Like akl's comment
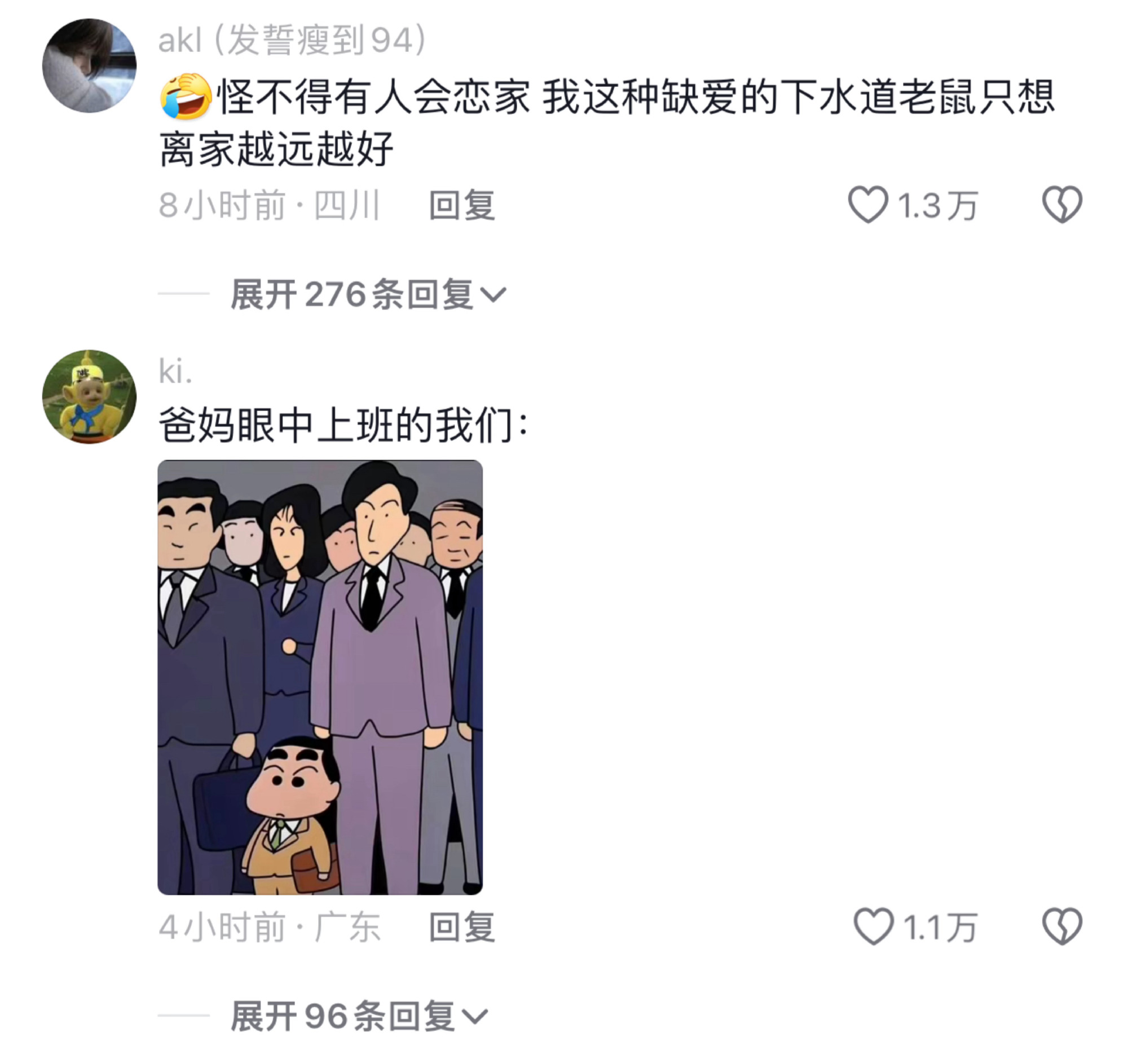 (867, 204)
